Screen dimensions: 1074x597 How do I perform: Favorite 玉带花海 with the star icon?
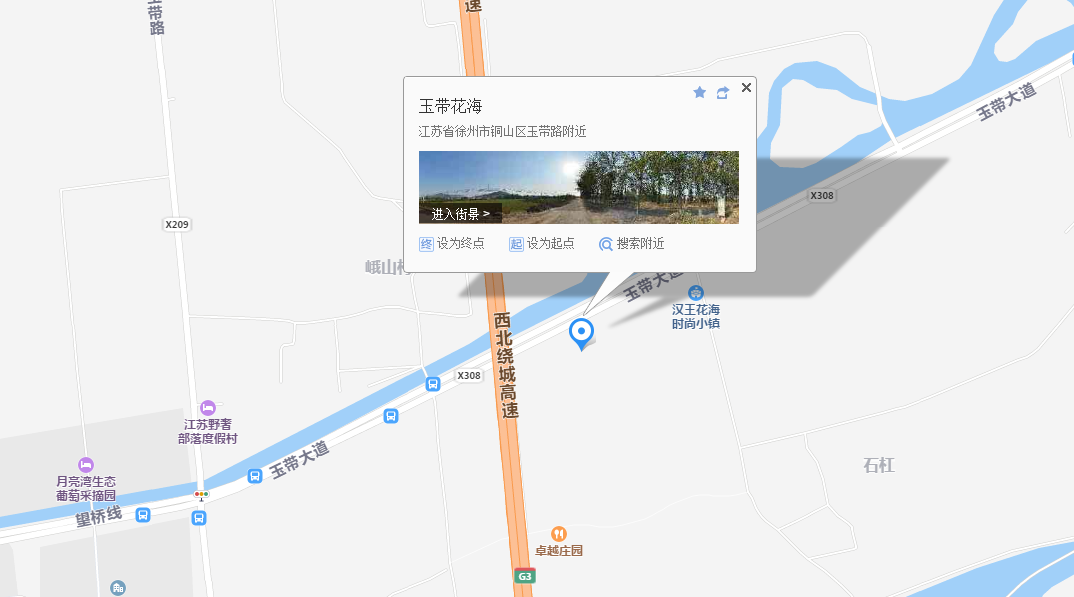(700, 92)
